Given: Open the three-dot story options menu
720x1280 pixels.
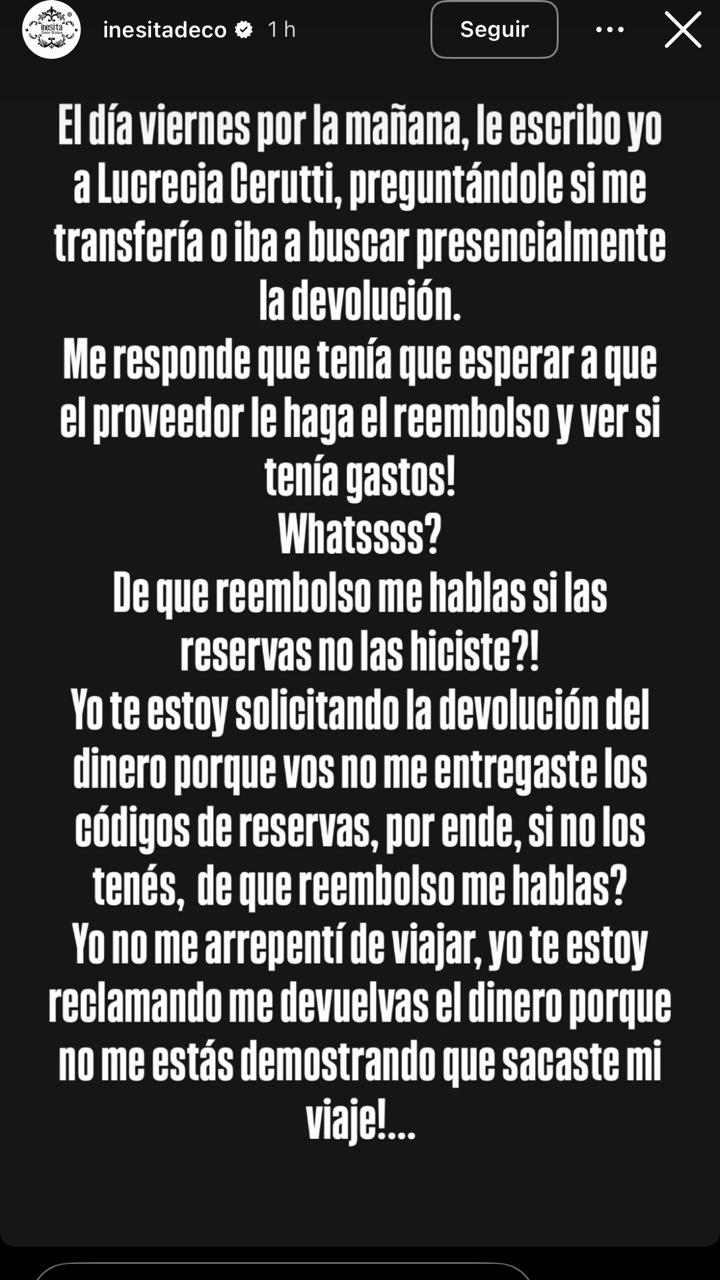Looking at the screenshot, I should [610, 30].
